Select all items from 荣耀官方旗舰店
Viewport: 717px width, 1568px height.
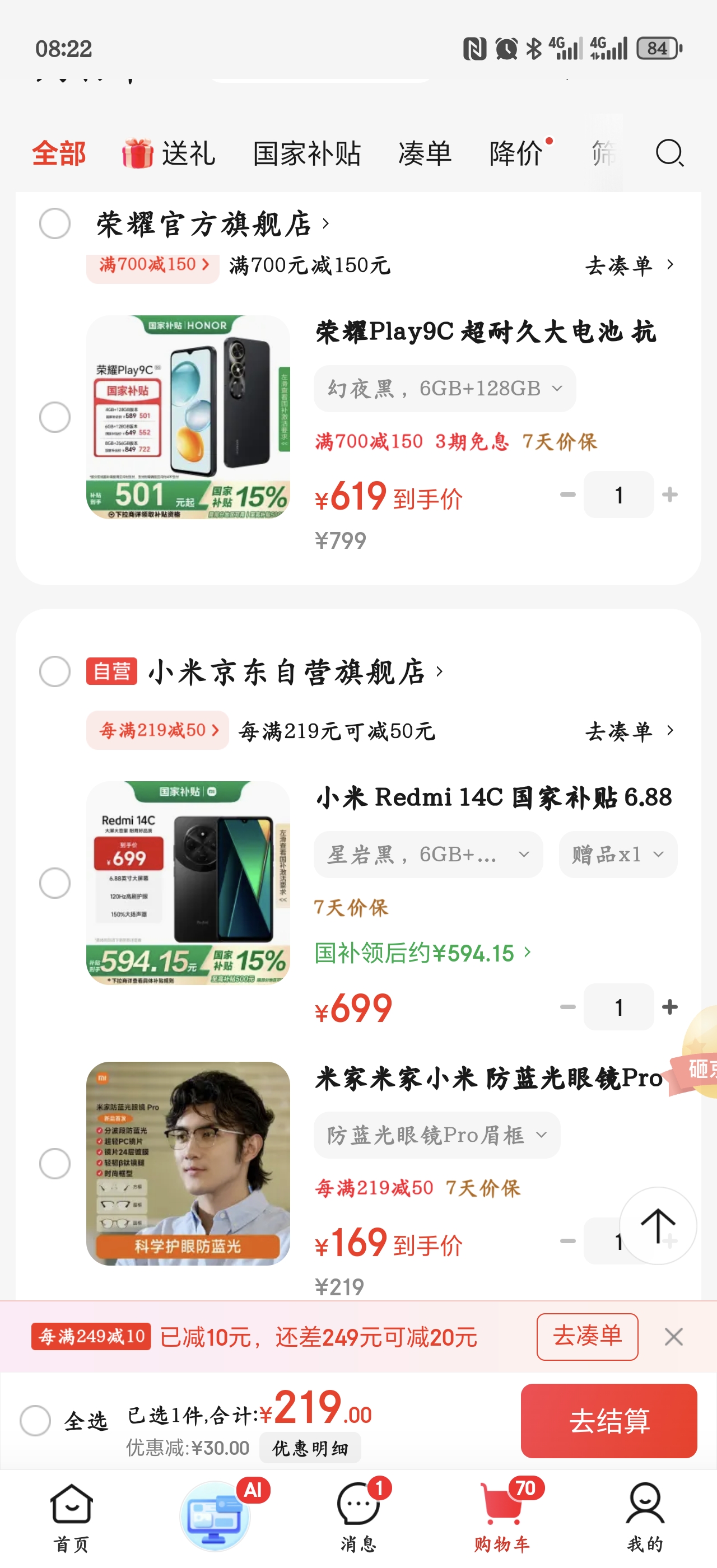pyautogui.click(x=55, y=223)
